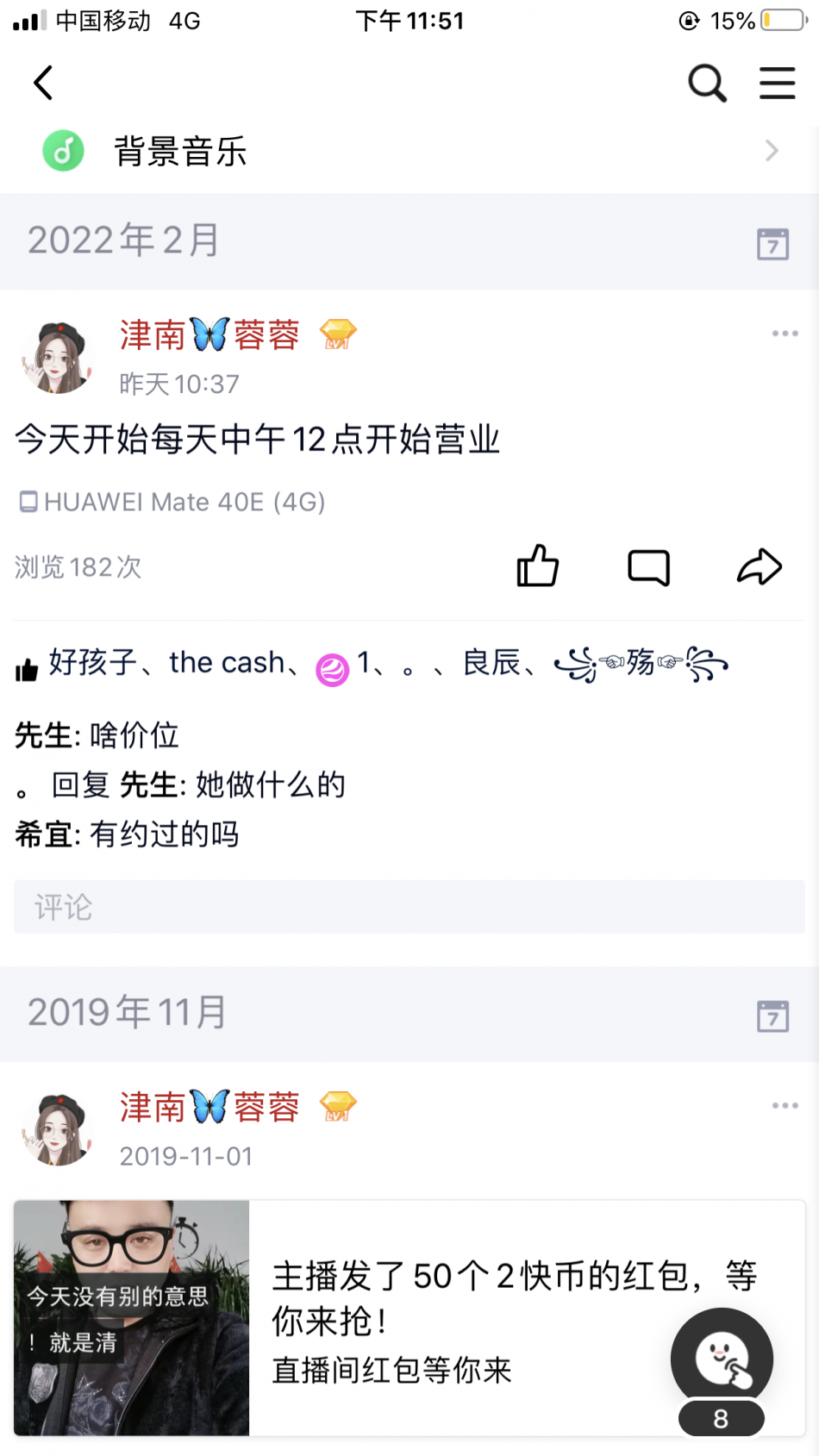The image size is (819, 1456).
Task: View liker 好孩子's profile
Action: (x=92, y=663)
